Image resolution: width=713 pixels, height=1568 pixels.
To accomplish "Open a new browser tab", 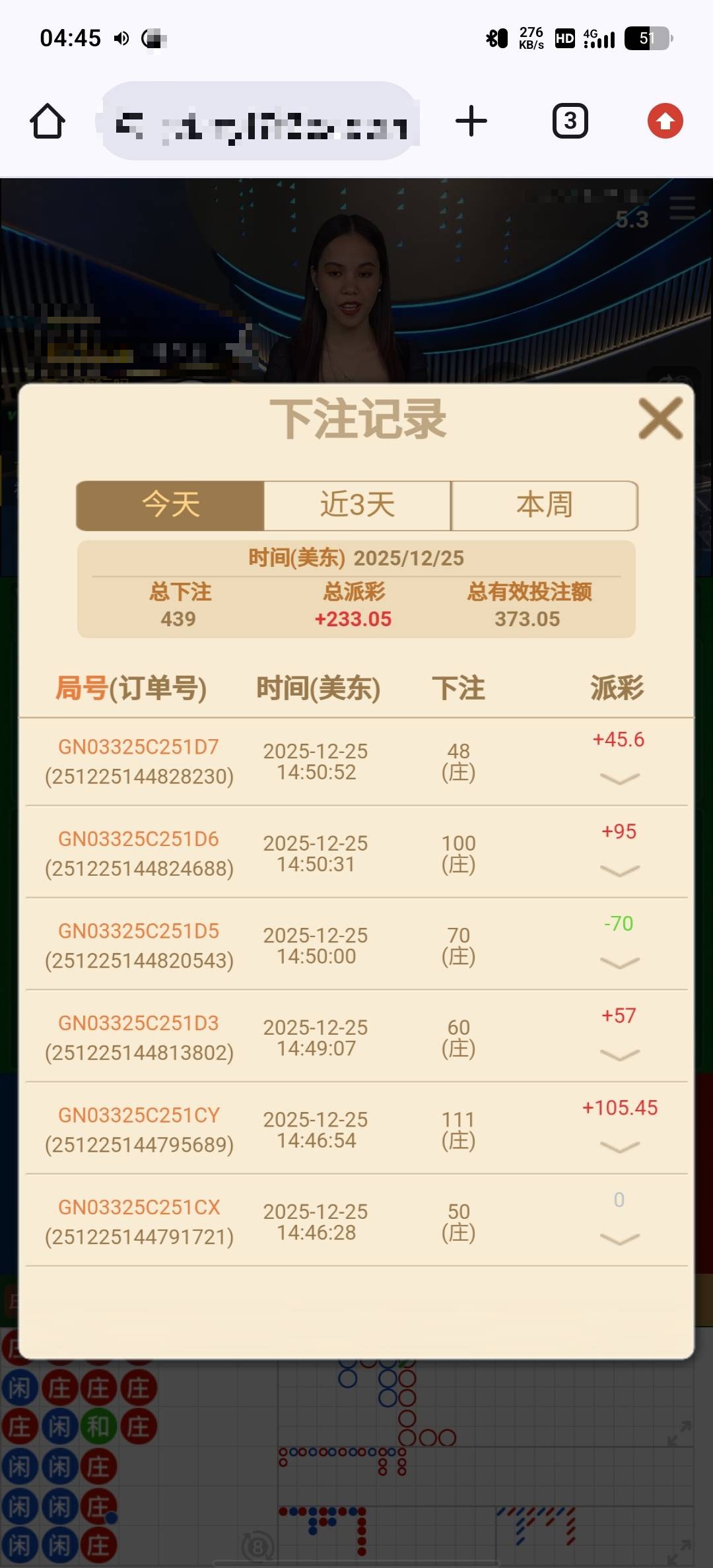I will pos(471,121).
